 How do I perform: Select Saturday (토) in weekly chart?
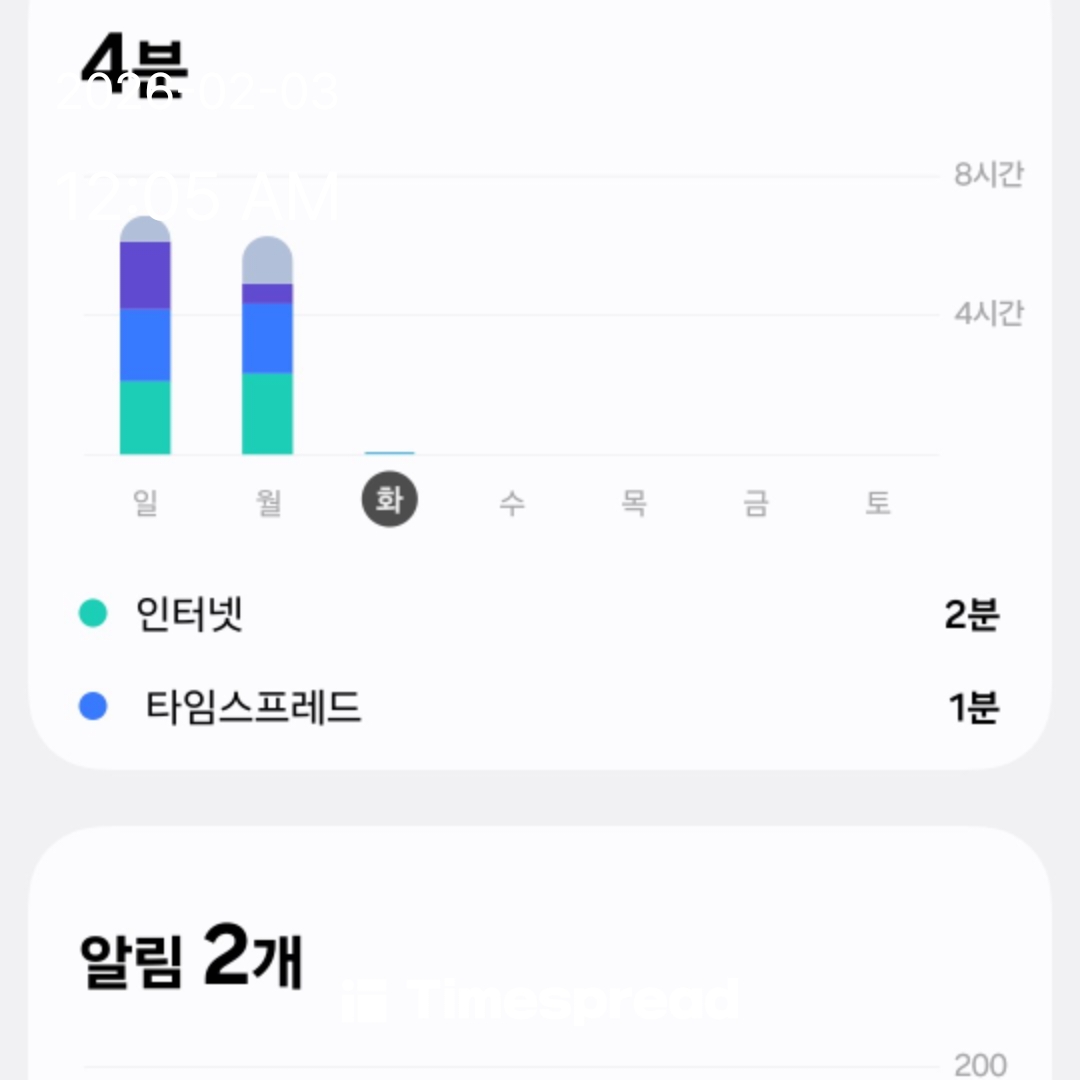(877, 503)
